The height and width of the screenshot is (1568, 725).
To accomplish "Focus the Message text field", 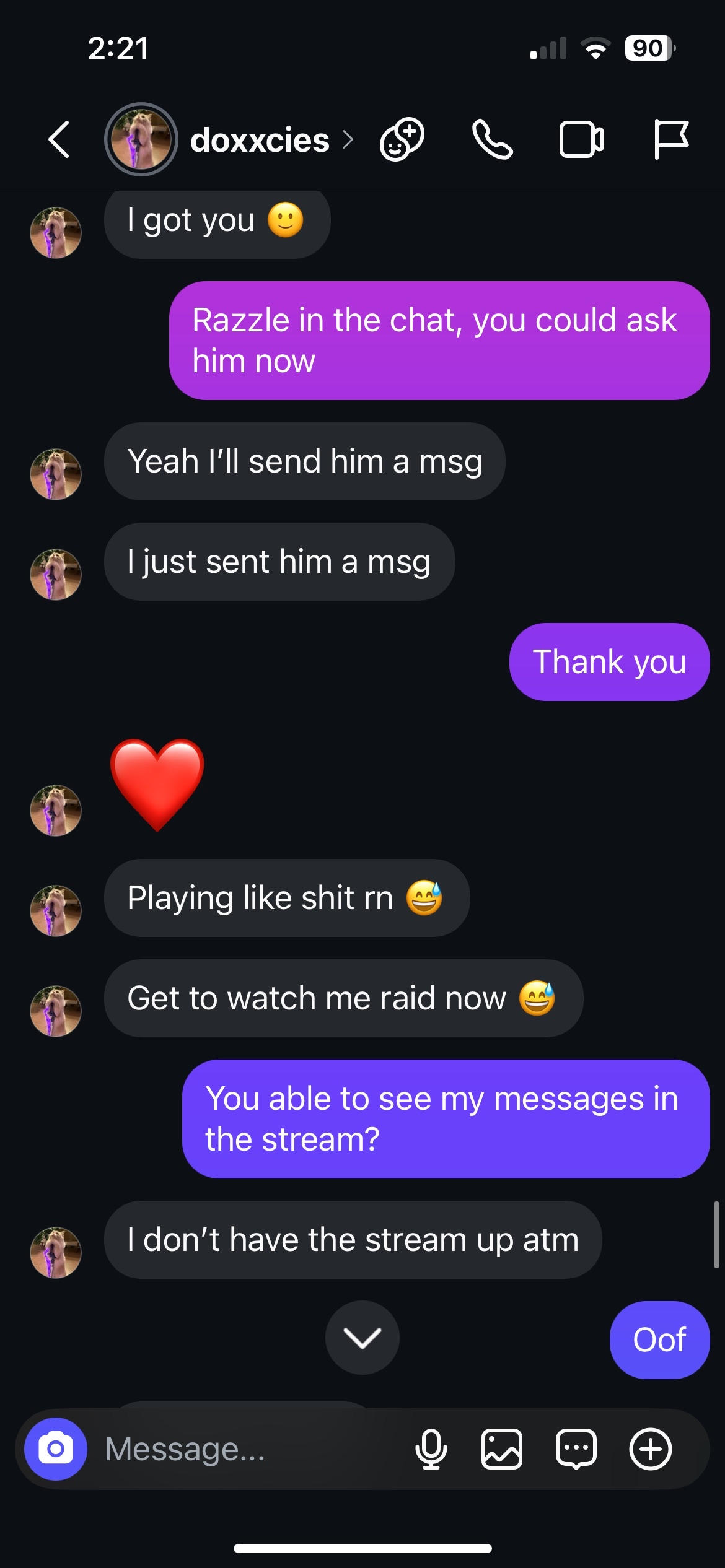I will pyautogui.click(x=248, y=1449).
